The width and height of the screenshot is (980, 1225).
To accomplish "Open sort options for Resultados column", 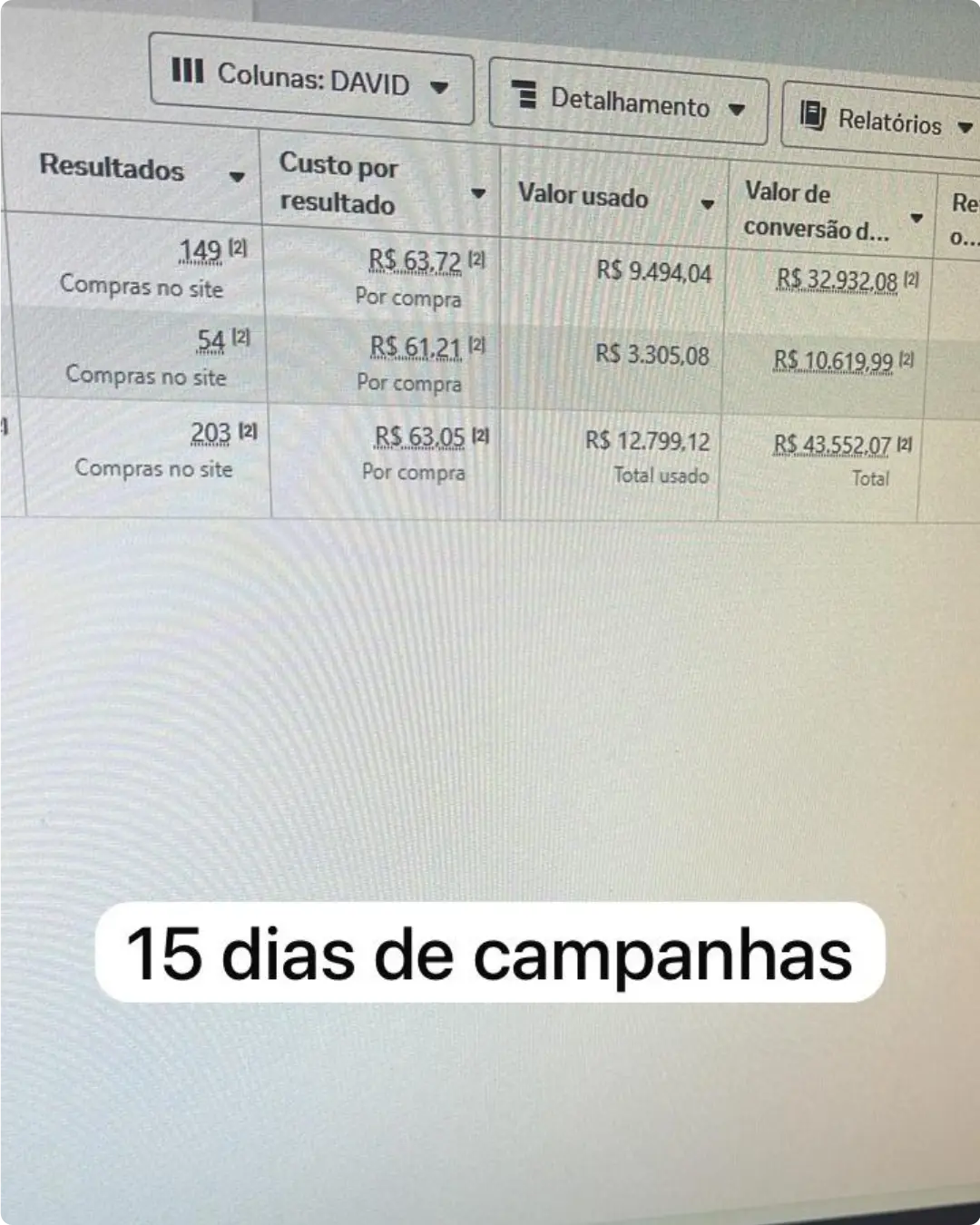I will pos(237,174).
